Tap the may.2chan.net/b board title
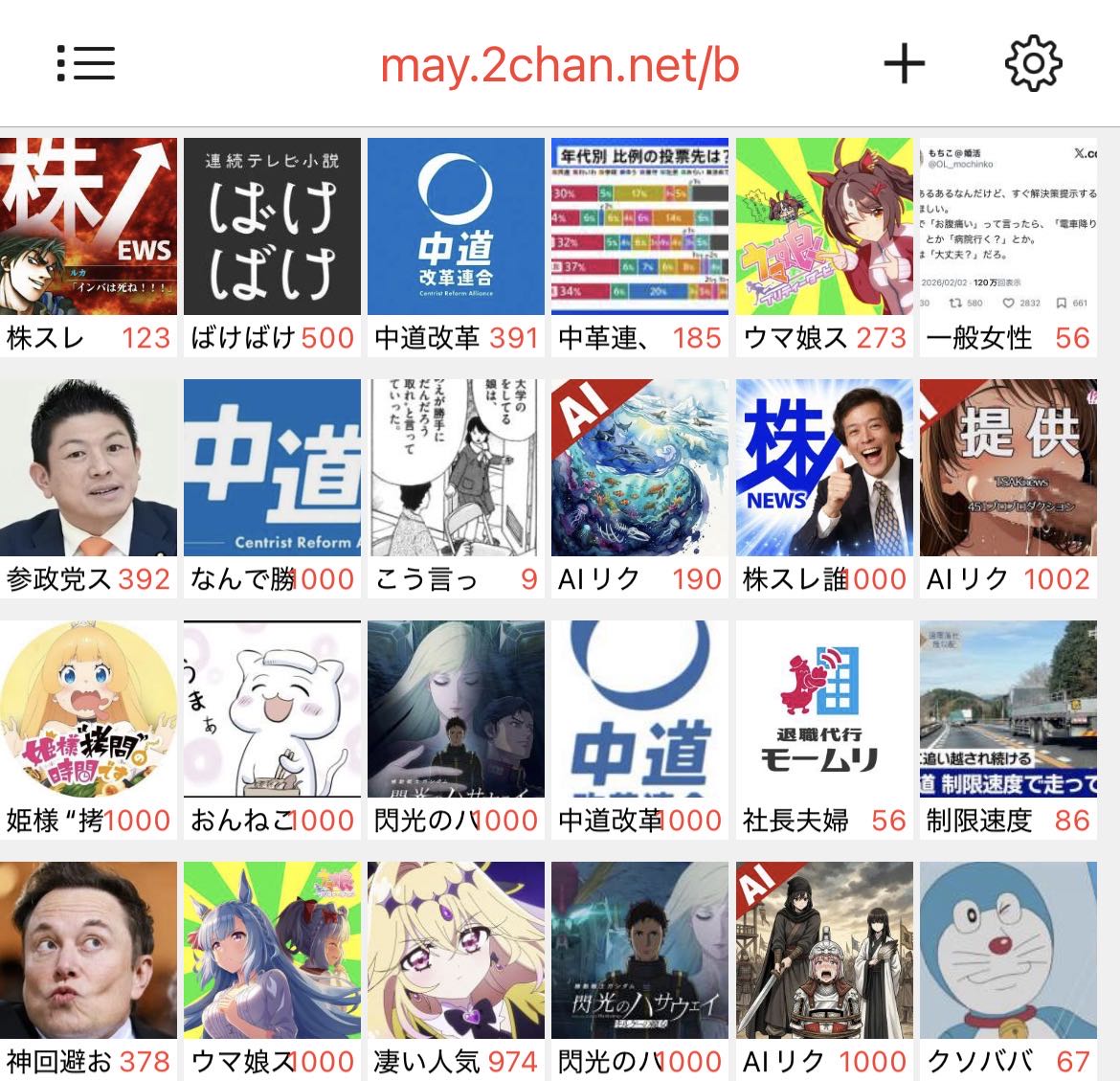1120x1081 pixels. click(559, 65)
